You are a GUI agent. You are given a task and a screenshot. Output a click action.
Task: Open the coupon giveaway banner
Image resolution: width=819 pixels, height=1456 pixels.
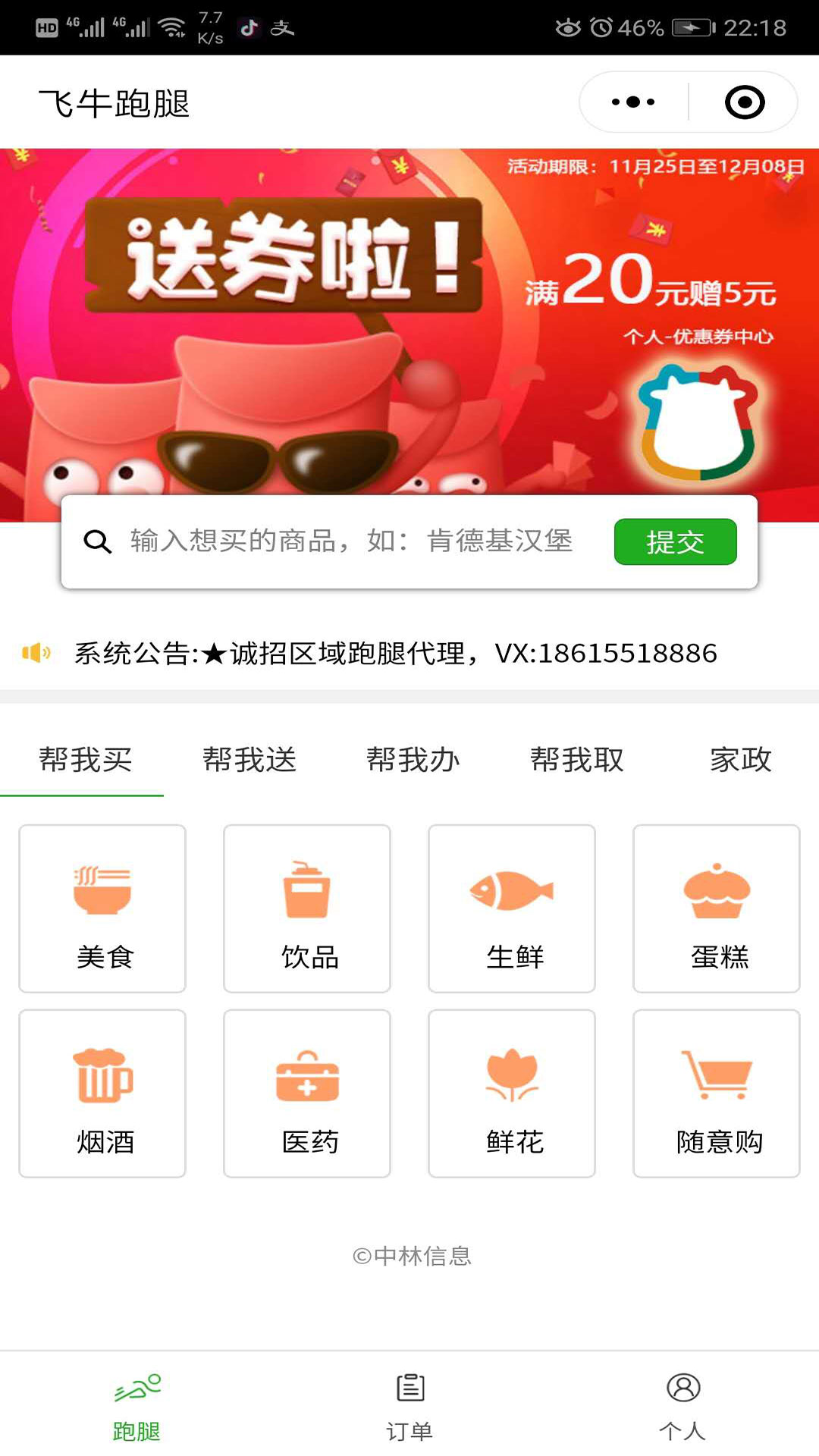[409, 318]
